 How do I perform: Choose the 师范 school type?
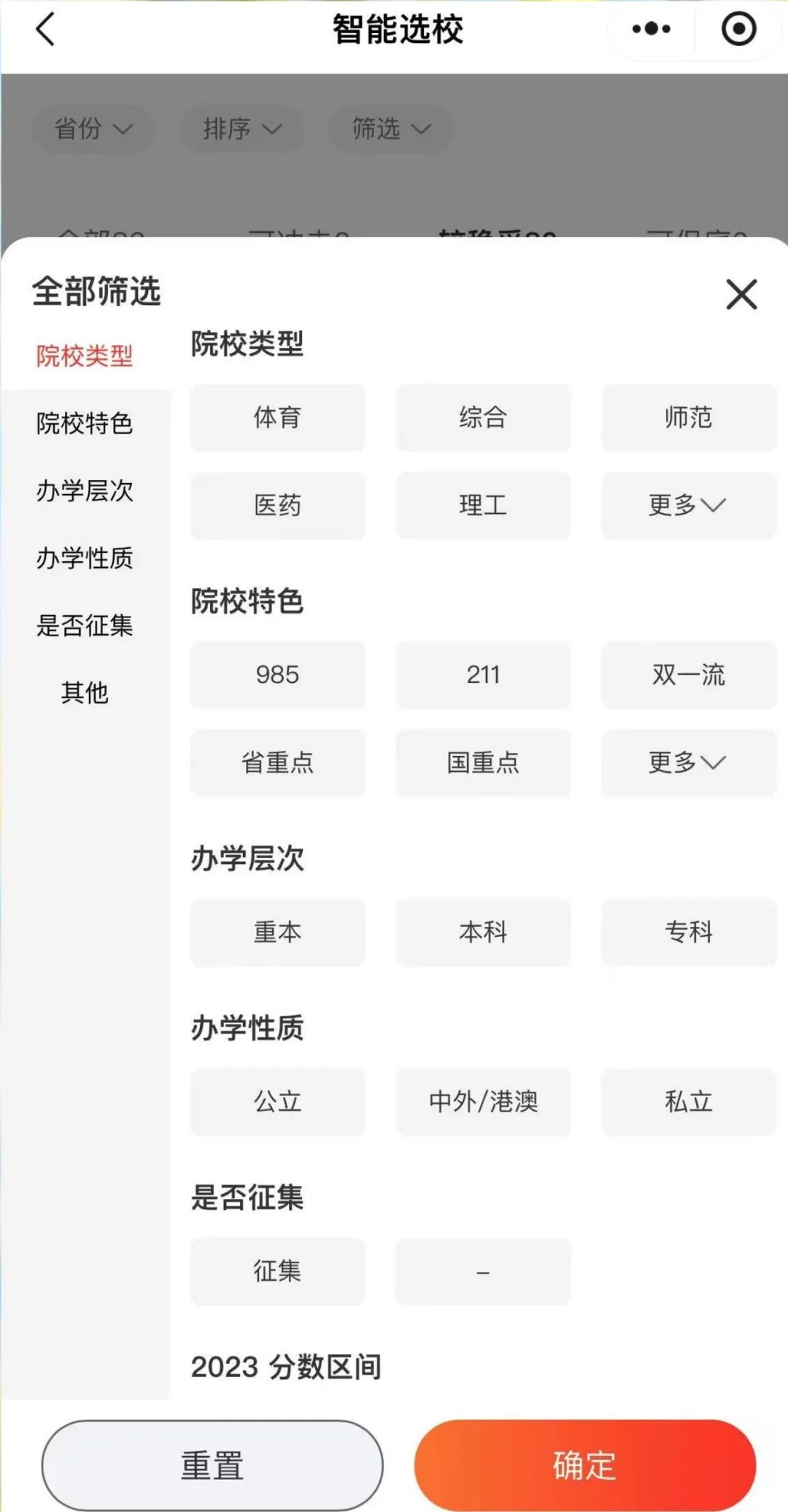pyautogui.click(x=688, y=417)
